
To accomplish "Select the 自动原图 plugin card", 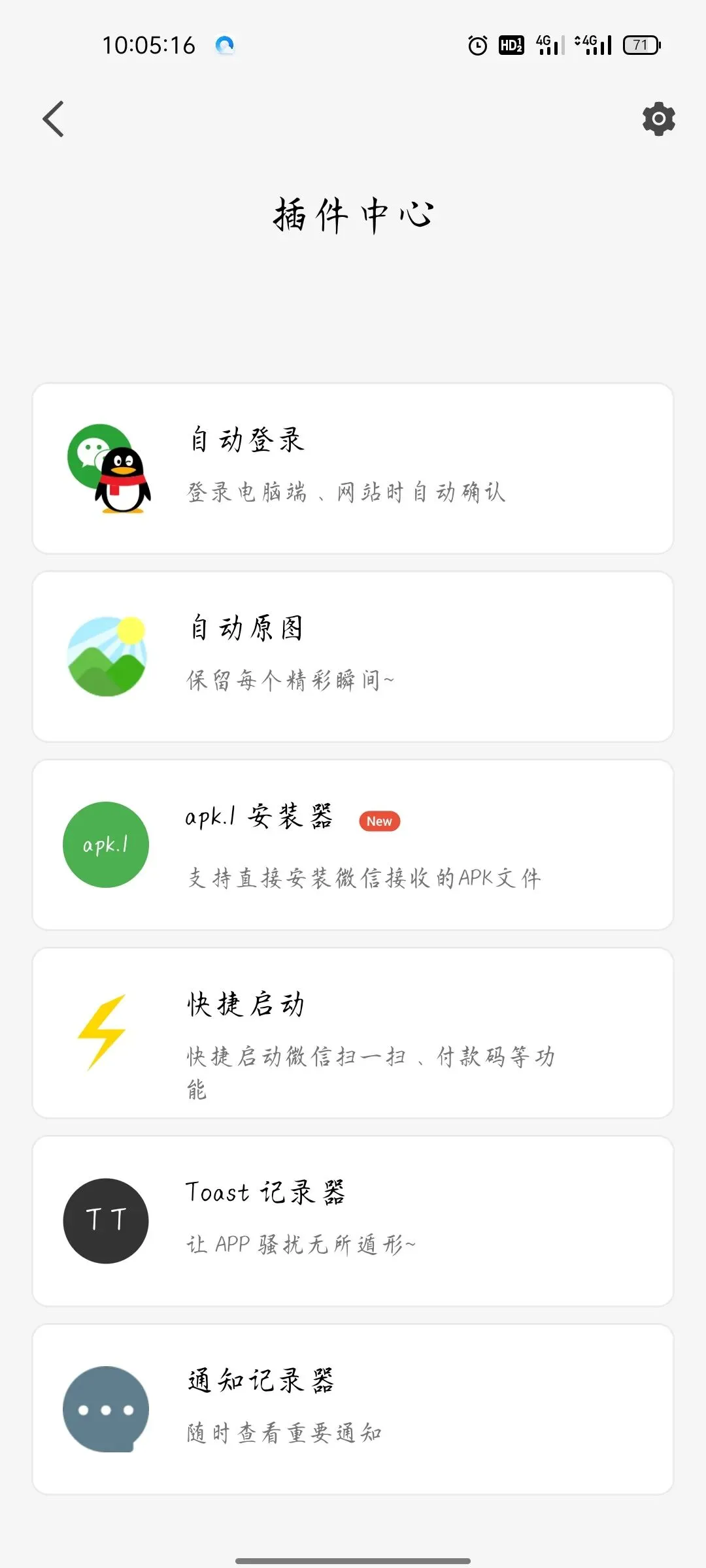I will (353, 657).
